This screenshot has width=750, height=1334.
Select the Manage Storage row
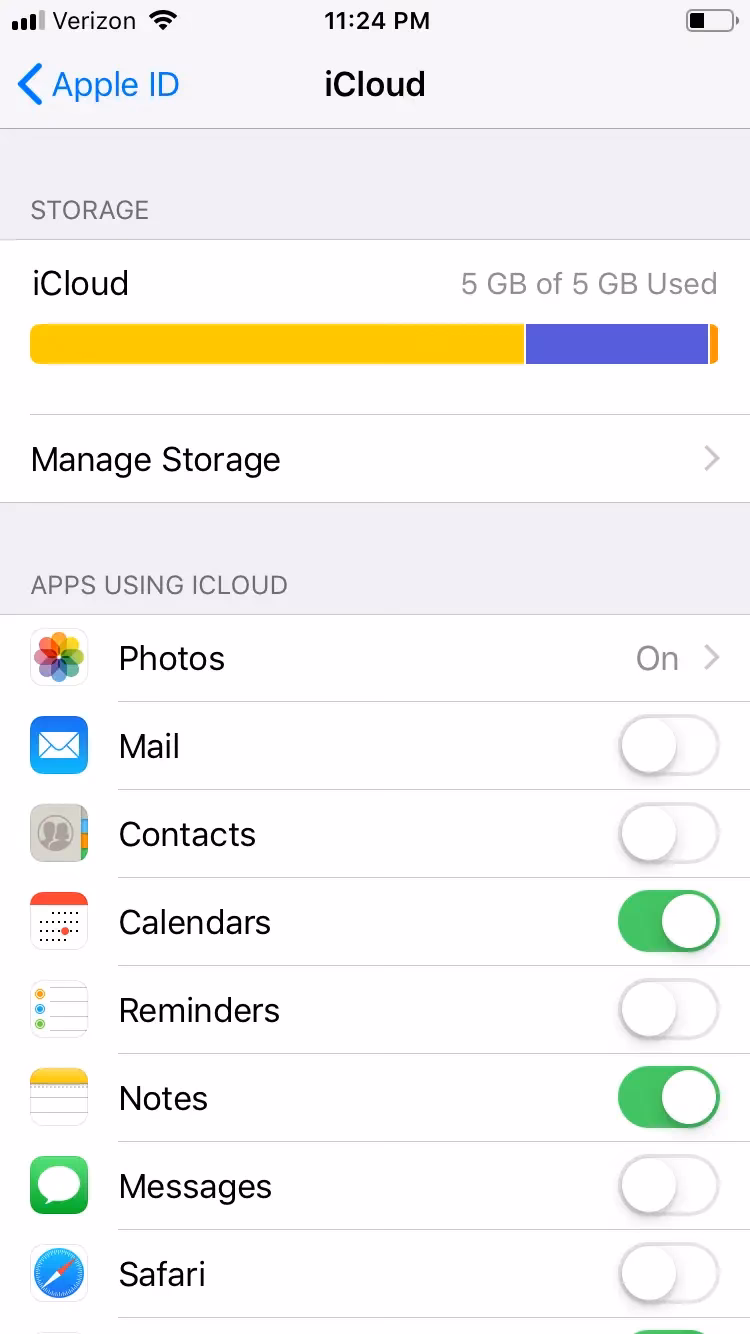300,459
